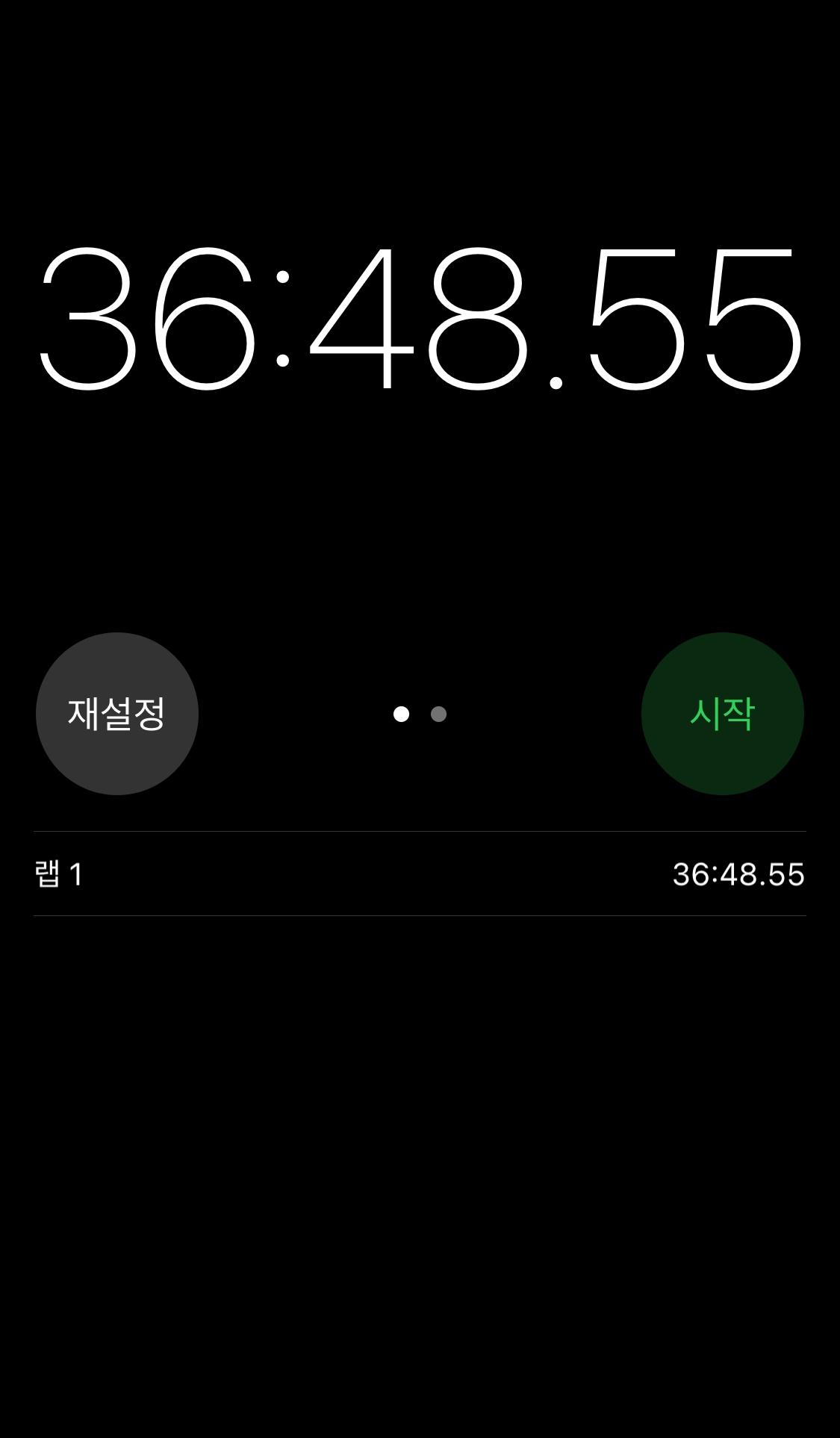Start the stopwatch with the 시작 button
The image size is (840, 1438).
coord(722,714)
